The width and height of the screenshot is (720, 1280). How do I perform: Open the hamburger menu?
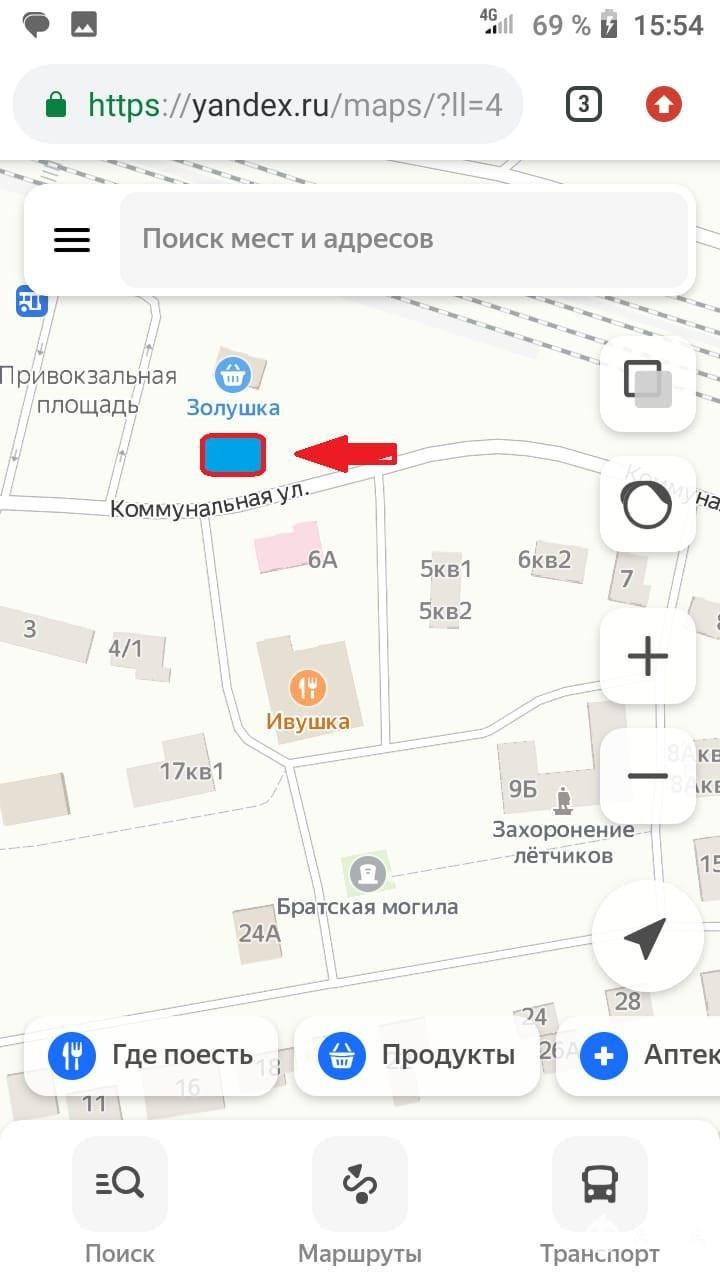pyautogui.click(x=72, y=239)
